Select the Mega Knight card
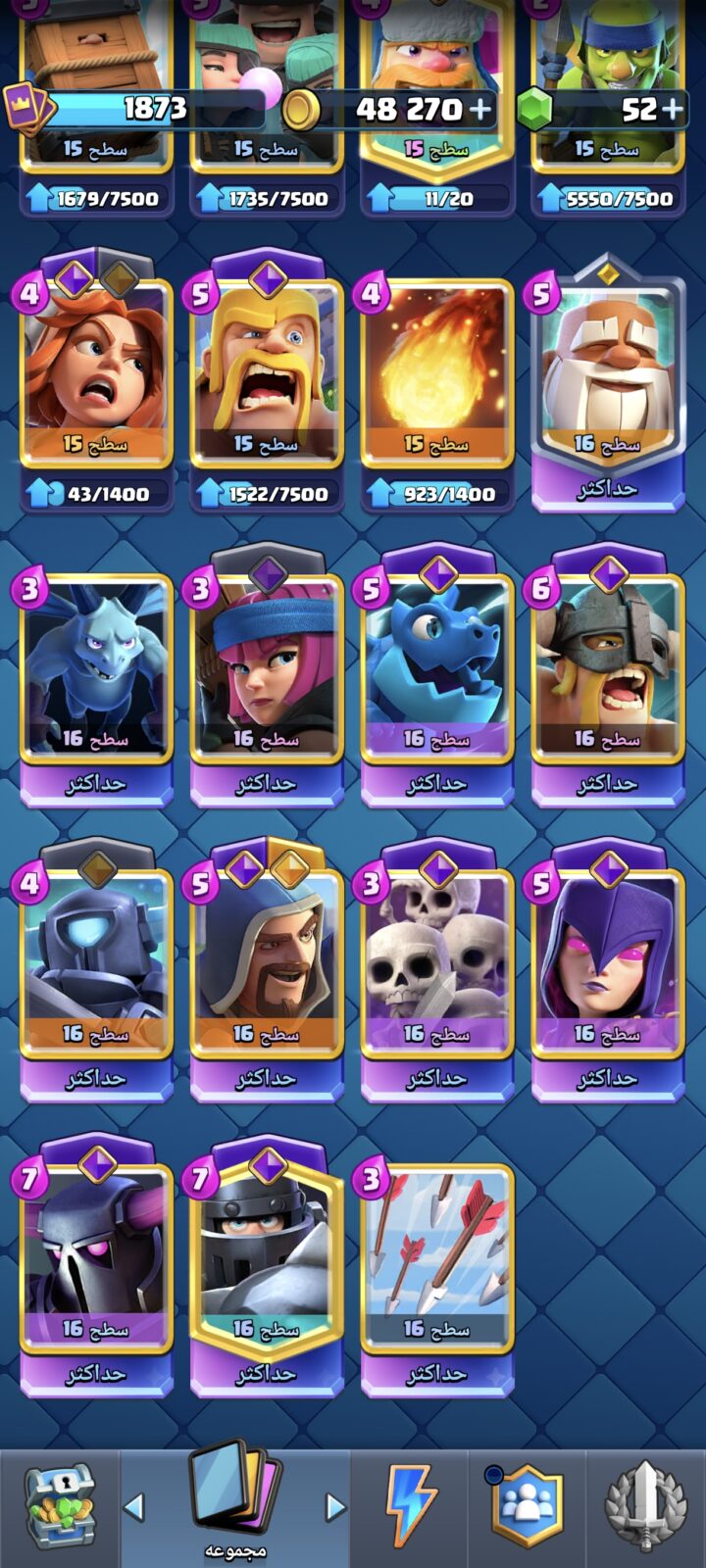 coord(267,1266)
